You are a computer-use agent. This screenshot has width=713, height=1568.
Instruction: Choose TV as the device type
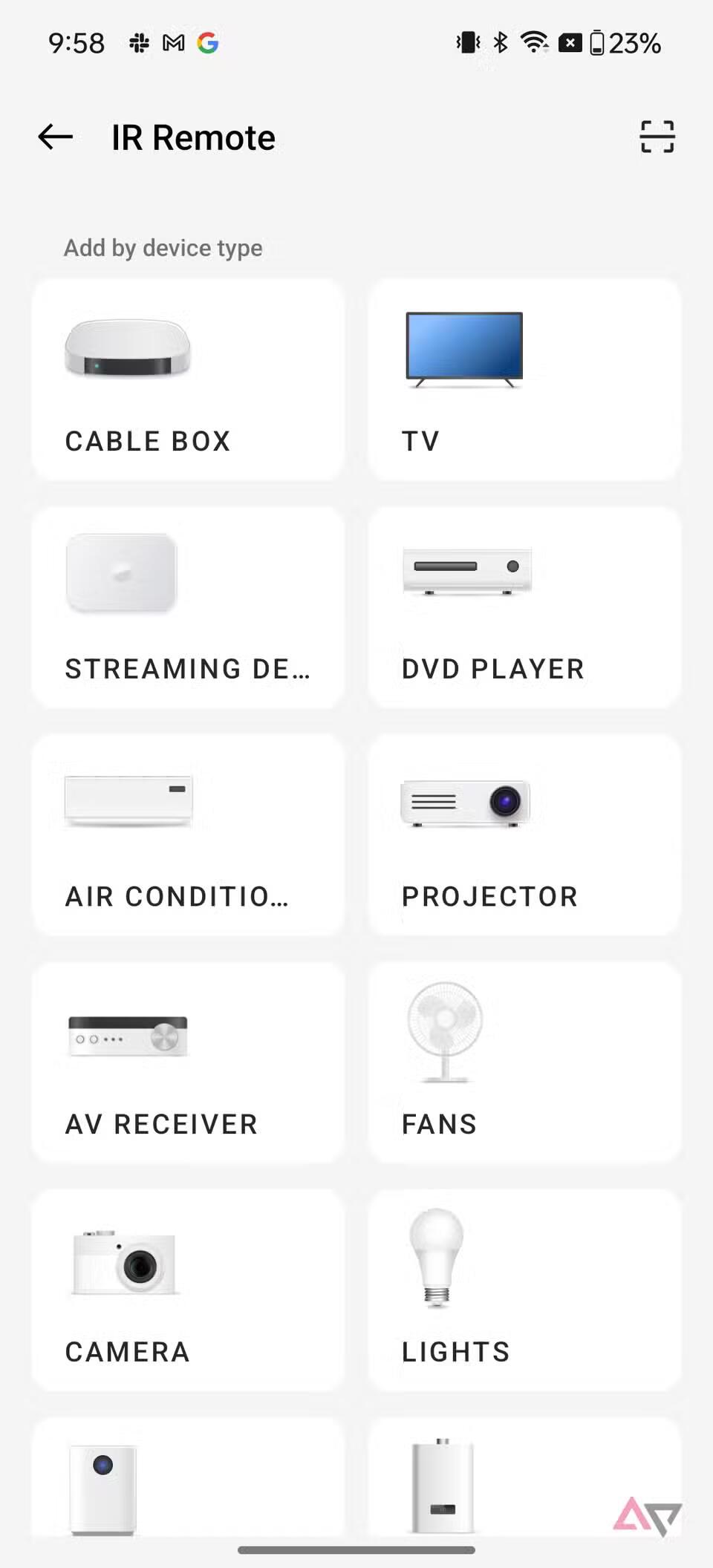(524, 379)
